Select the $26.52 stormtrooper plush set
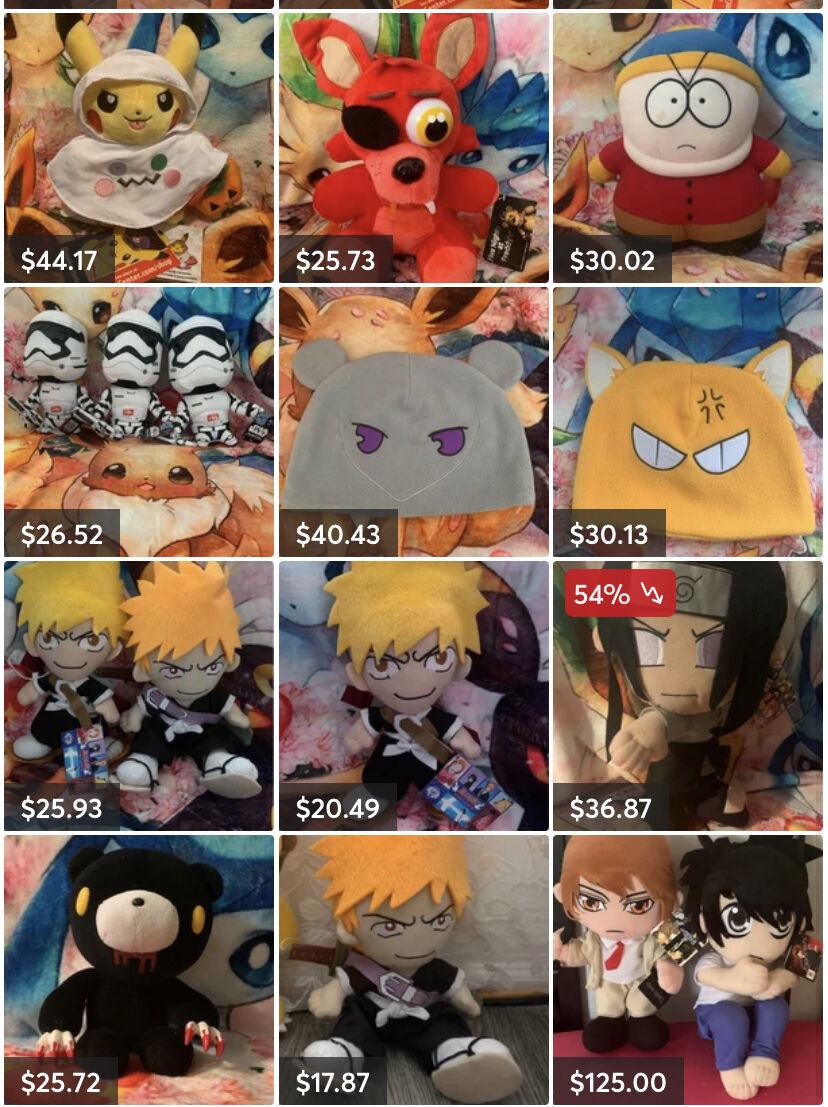Screen dimensions: 828x1107 139,421
